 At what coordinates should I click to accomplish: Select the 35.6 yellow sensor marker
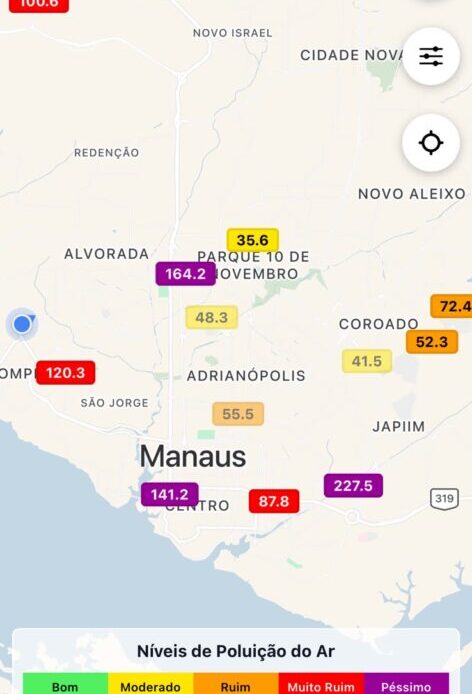click(x=252, y=240)
